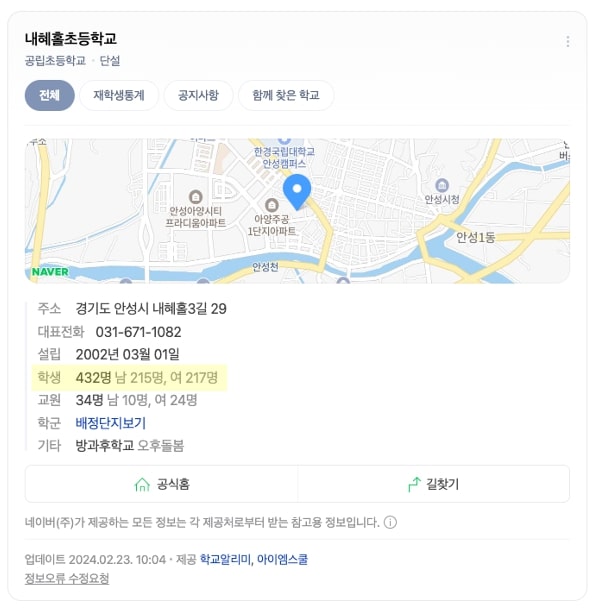The image size is (600, 612).
Task: Tap the 배정단지보기 link
Action: 110,423
